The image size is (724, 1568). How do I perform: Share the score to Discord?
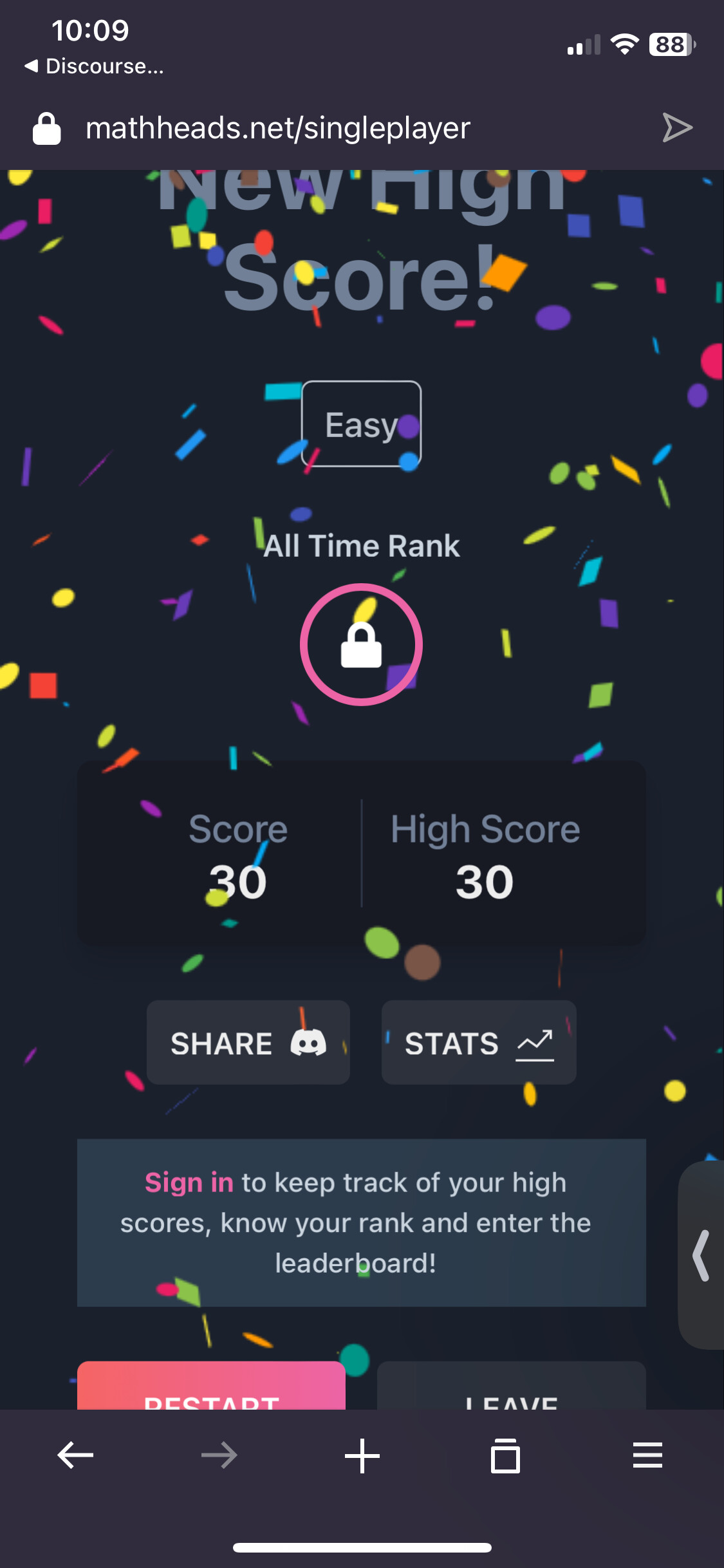[248, 1042]
